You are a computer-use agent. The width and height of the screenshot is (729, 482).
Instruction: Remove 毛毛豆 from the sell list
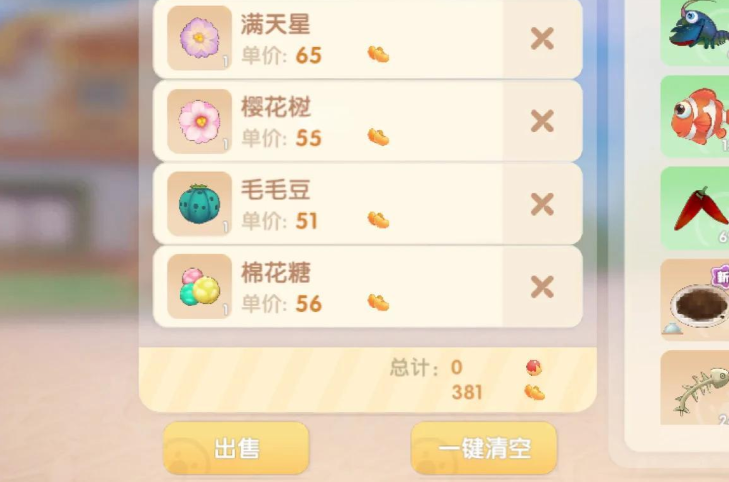point(541,205)
